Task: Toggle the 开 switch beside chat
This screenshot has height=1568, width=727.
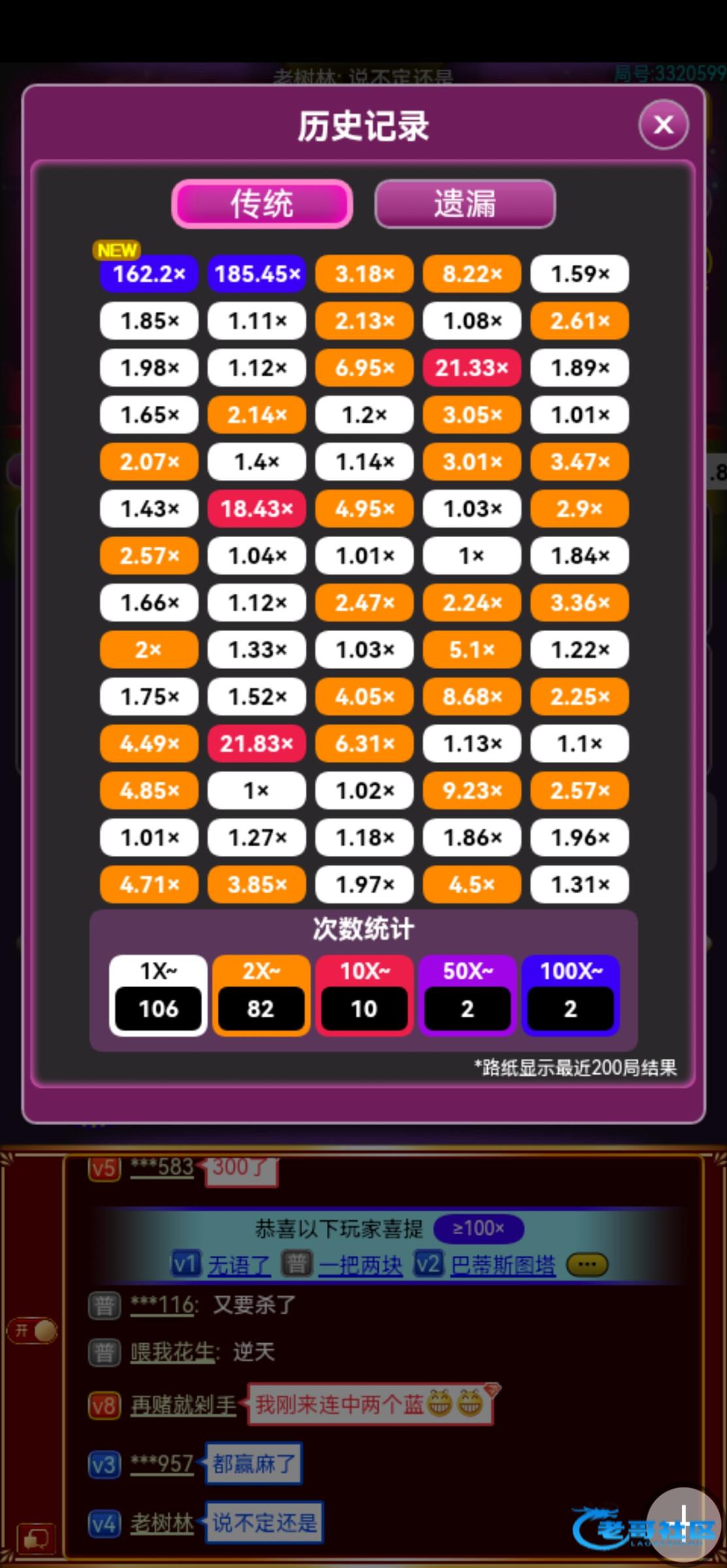Action: point(33,1331)
